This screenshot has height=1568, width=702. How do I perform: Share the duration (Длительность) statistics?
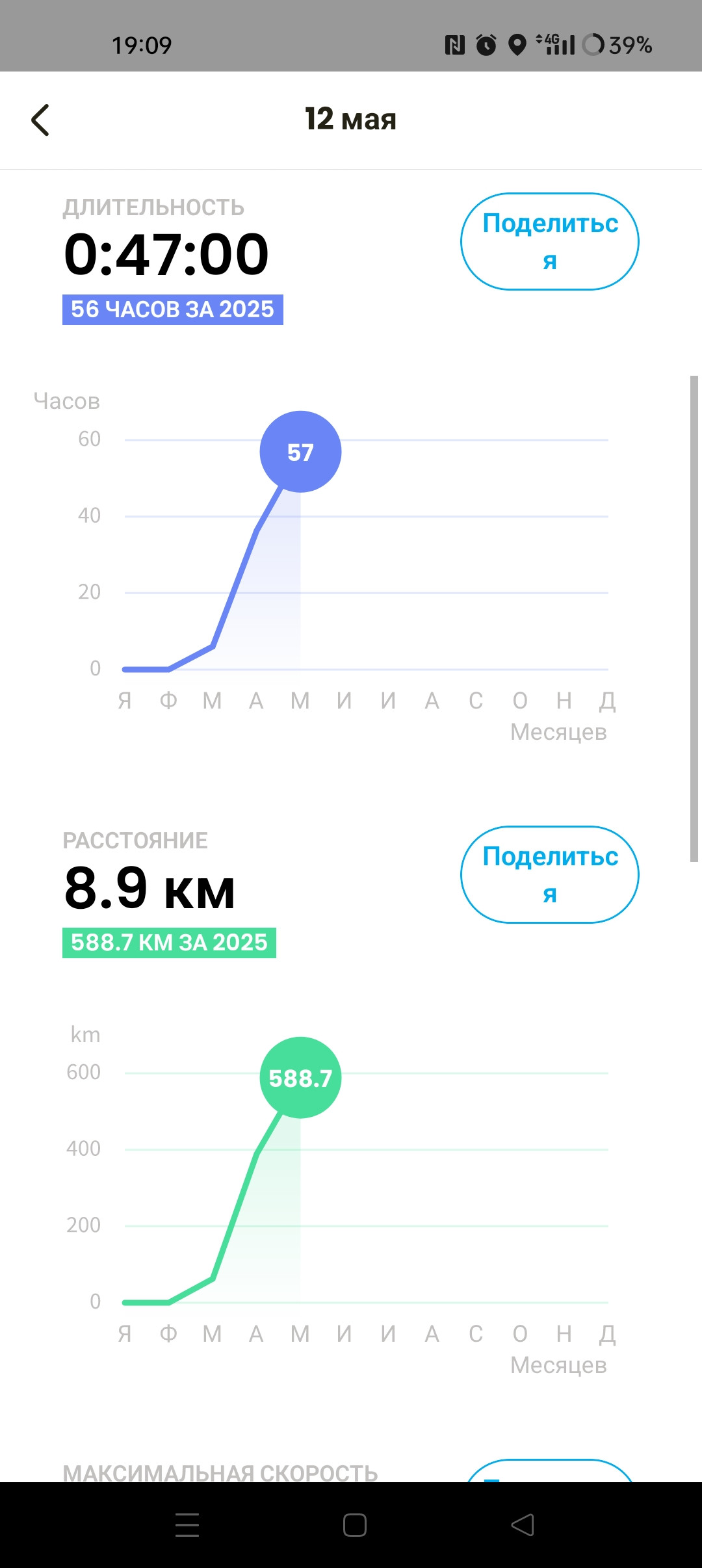click(550, 241)
